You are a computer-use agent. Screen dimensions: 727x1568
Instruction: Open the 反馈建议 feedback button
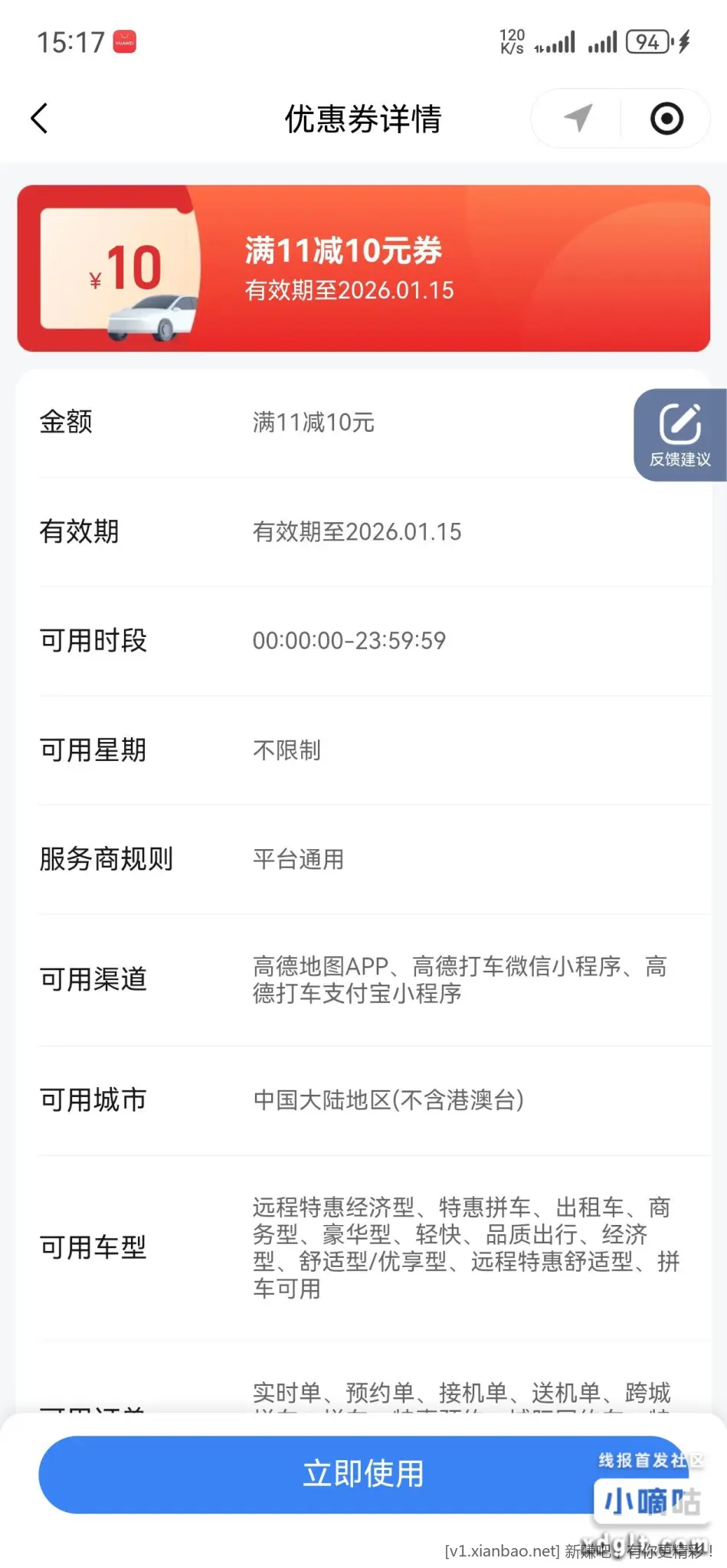(680, 435)
